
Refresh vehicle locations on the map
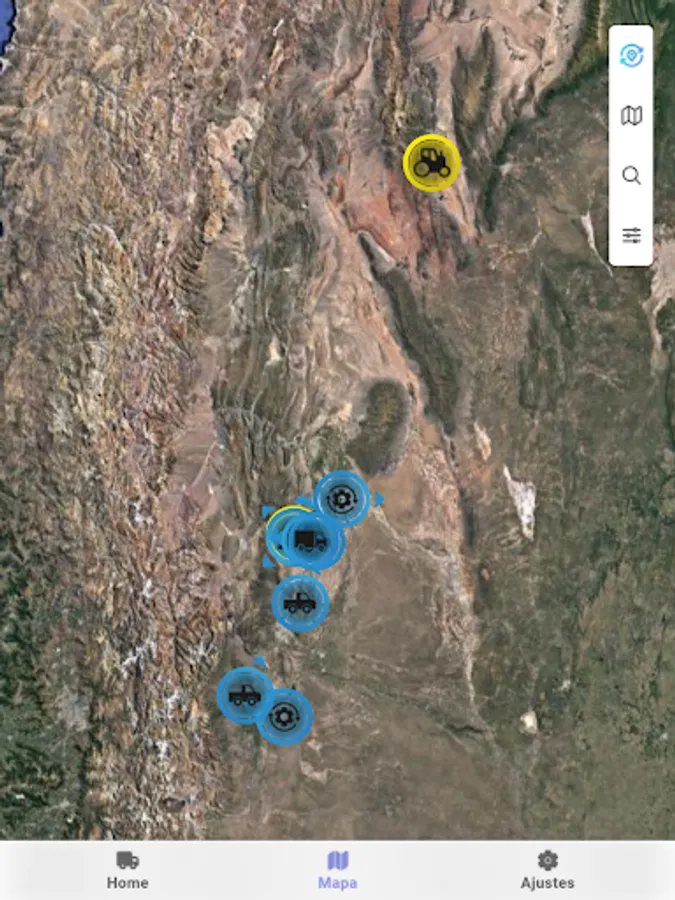pyautogui.click(x=631, y=56)
